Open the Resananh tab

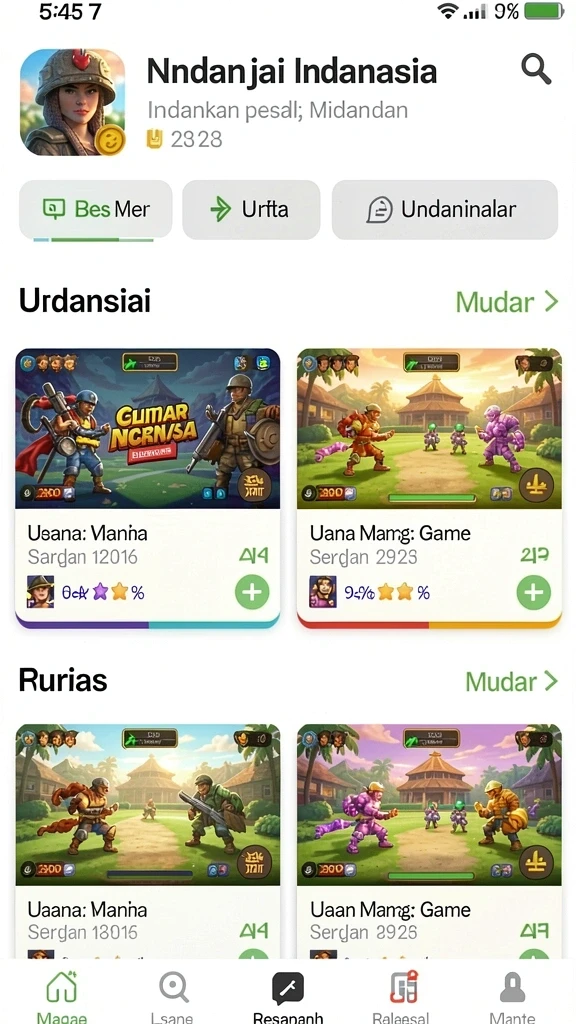(x=288, y=995)
